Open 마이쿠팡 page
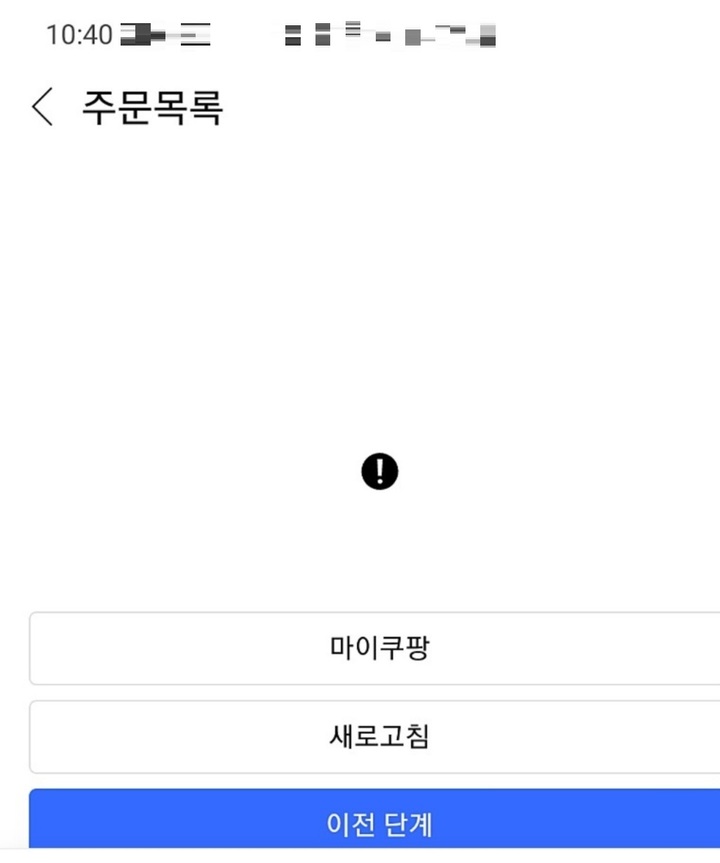Viewport: 720px width, 863px height. point(378,648)
